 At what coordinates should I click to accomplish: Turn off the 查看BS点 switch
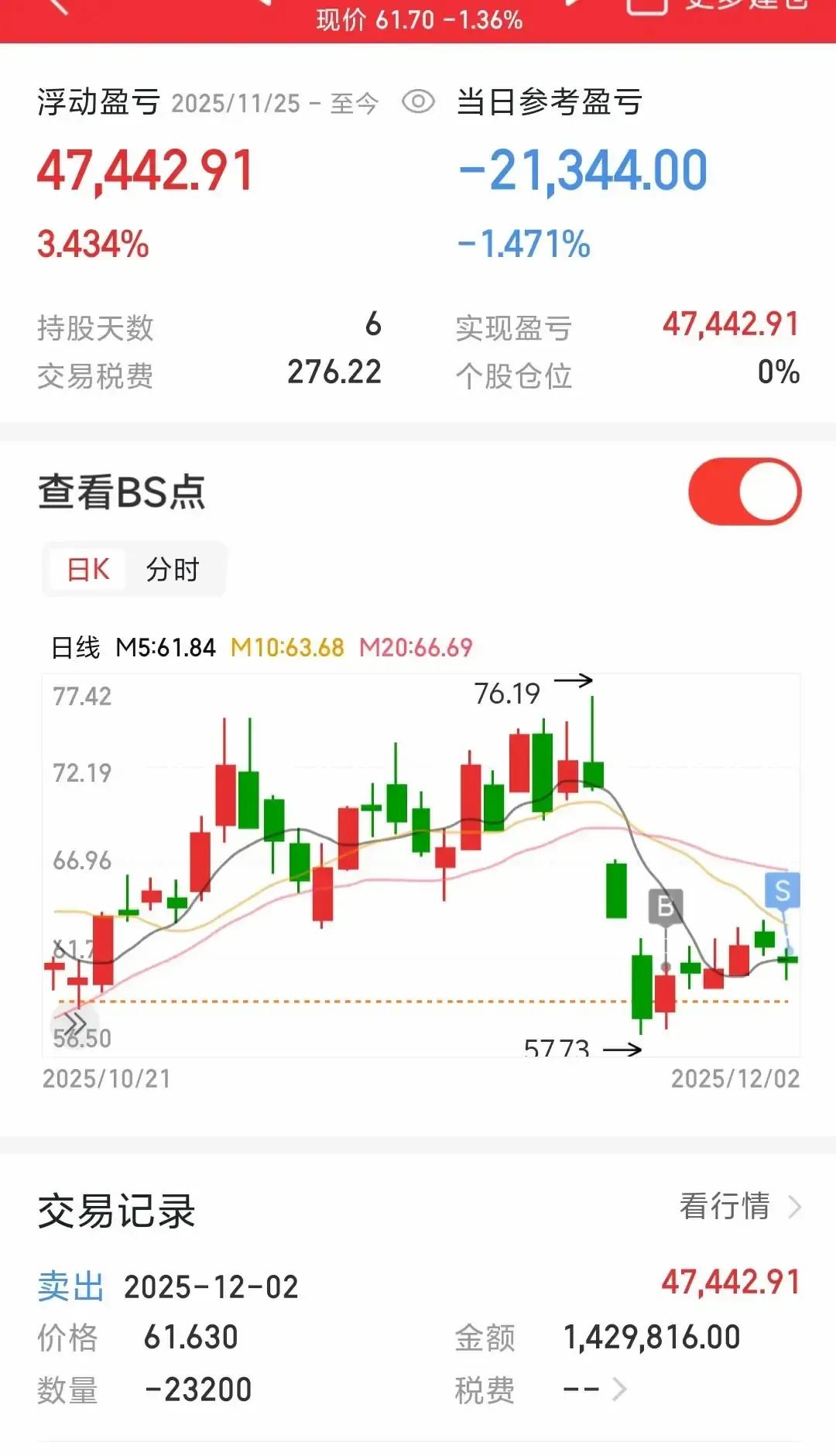(x=744, y=492)
